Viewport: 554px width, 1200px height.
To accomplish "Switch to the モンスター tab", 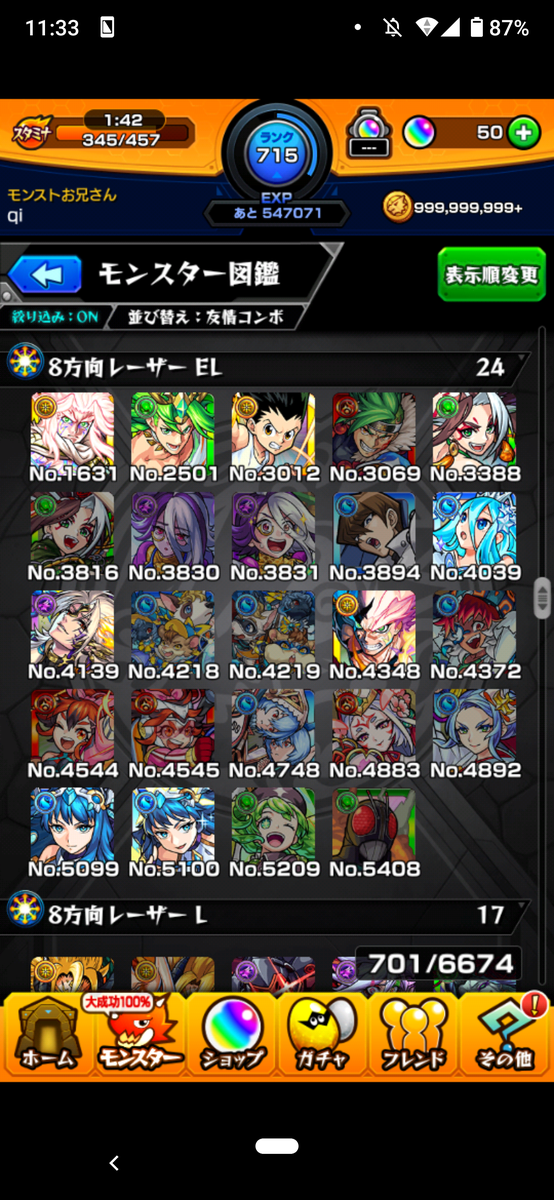I will tap(139, 1033).
